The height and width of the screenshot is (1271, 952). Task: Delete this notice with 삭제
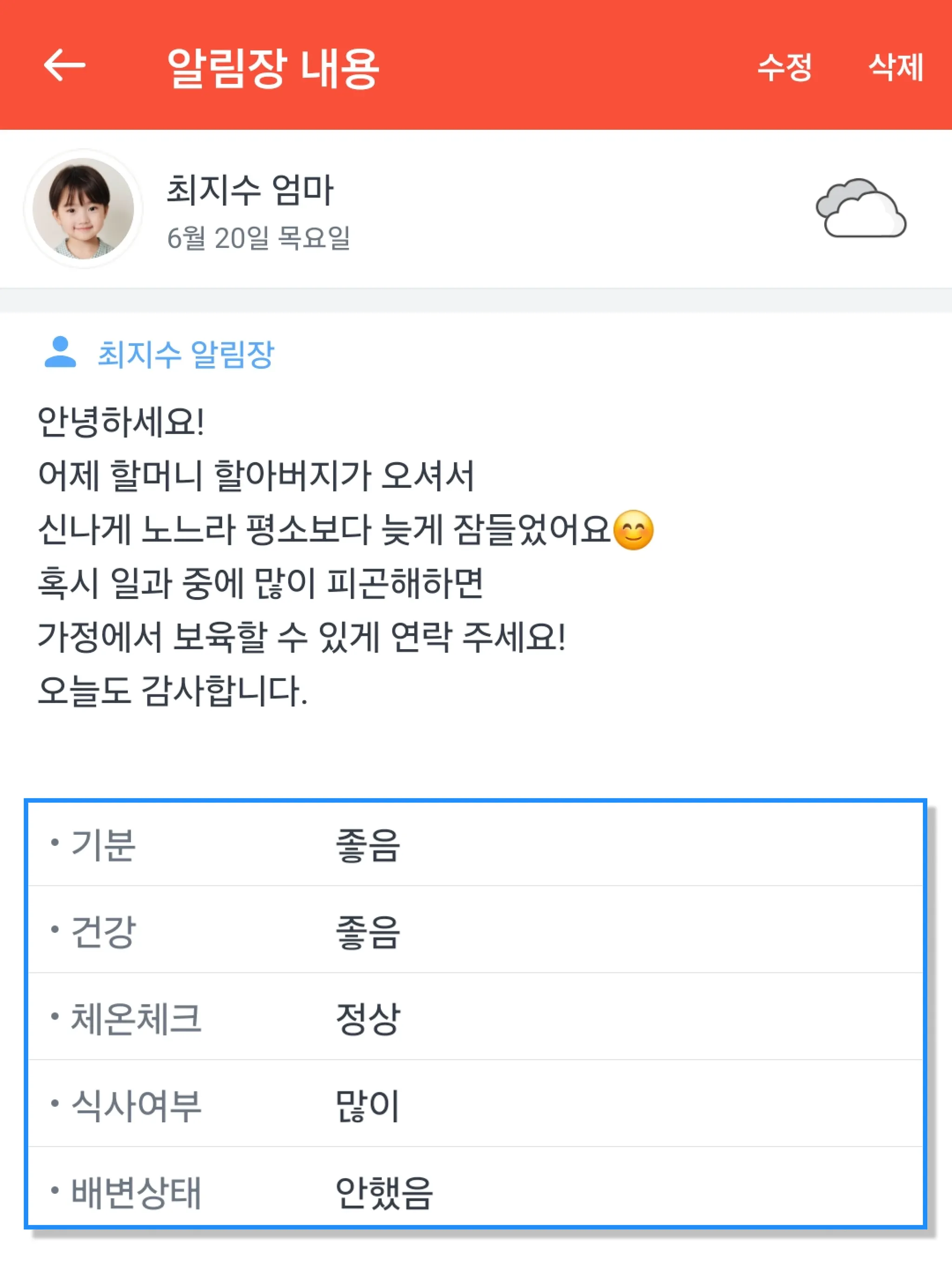[x=895, y=67]
